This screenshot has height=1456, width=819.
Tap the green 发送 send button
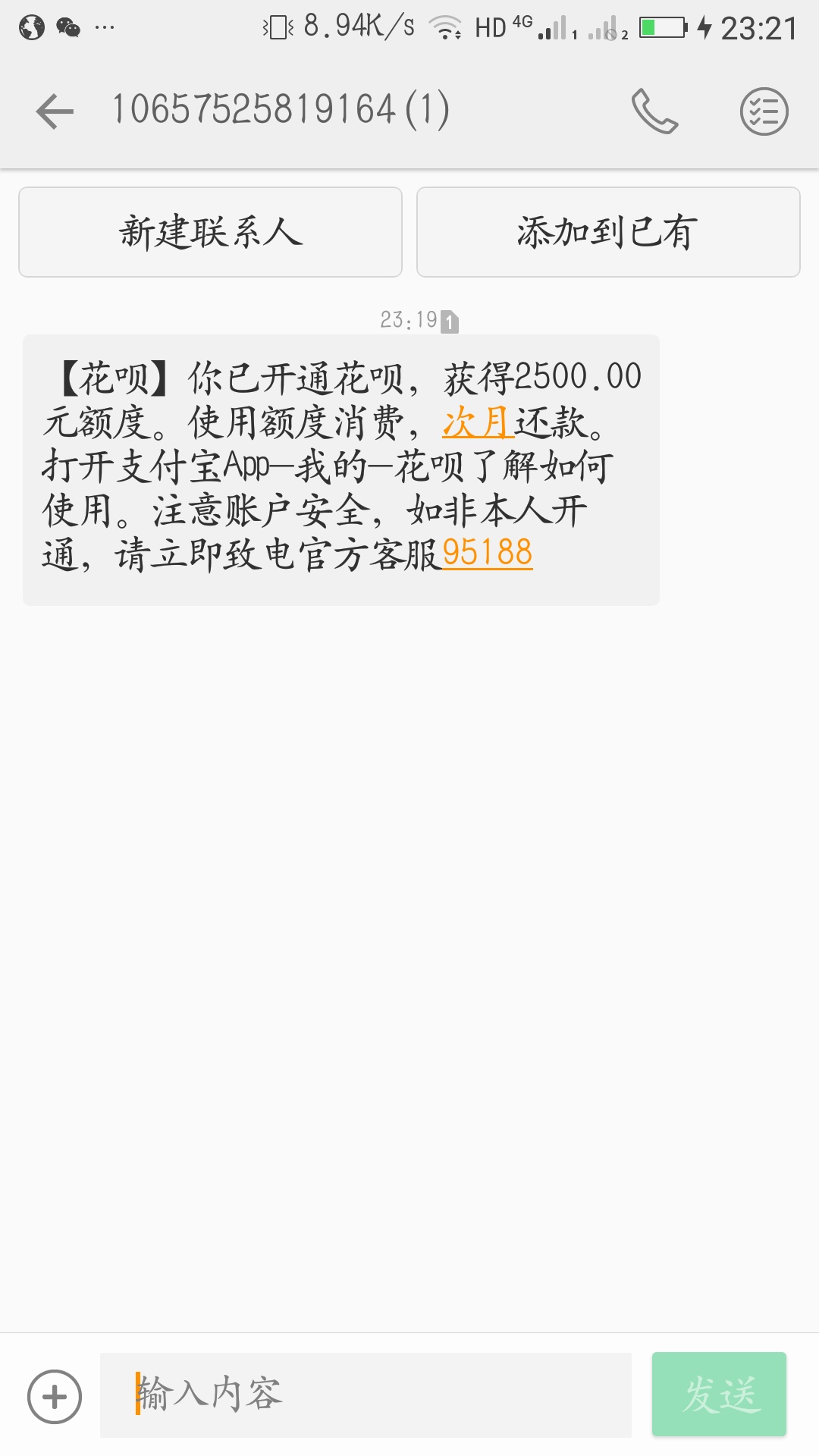(x=719, y=1395)
